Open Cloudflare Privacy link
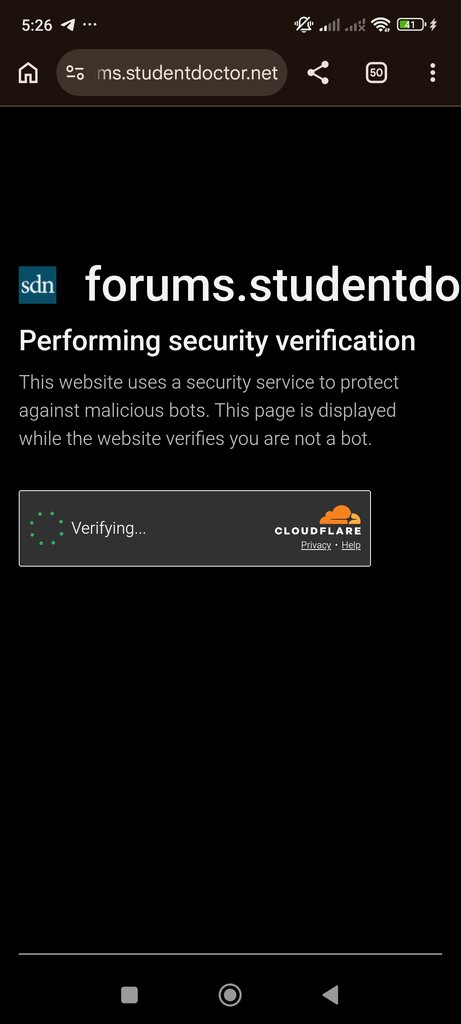This screenshot has height=1024, width=461. click(316, 545)
